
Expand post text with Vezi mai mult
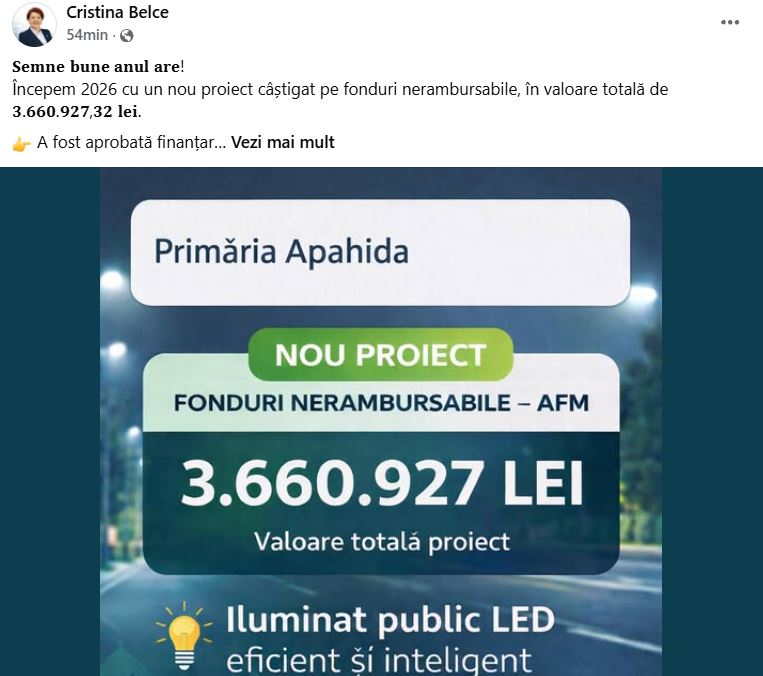click(283, 143)
